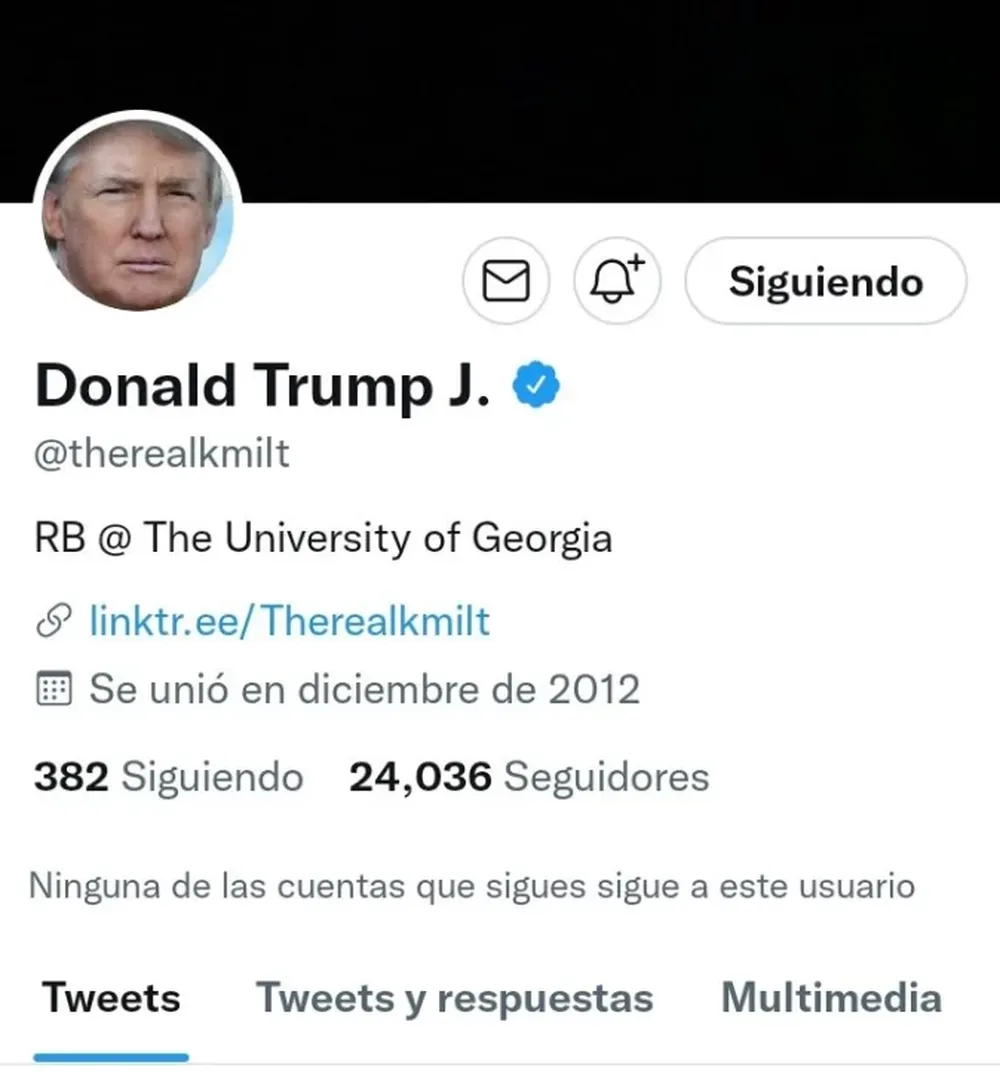The width and height of the screenshot is (1000, 1080).
Task: Click the calendar icon next to the join date
Action: [x=57, y=688]
